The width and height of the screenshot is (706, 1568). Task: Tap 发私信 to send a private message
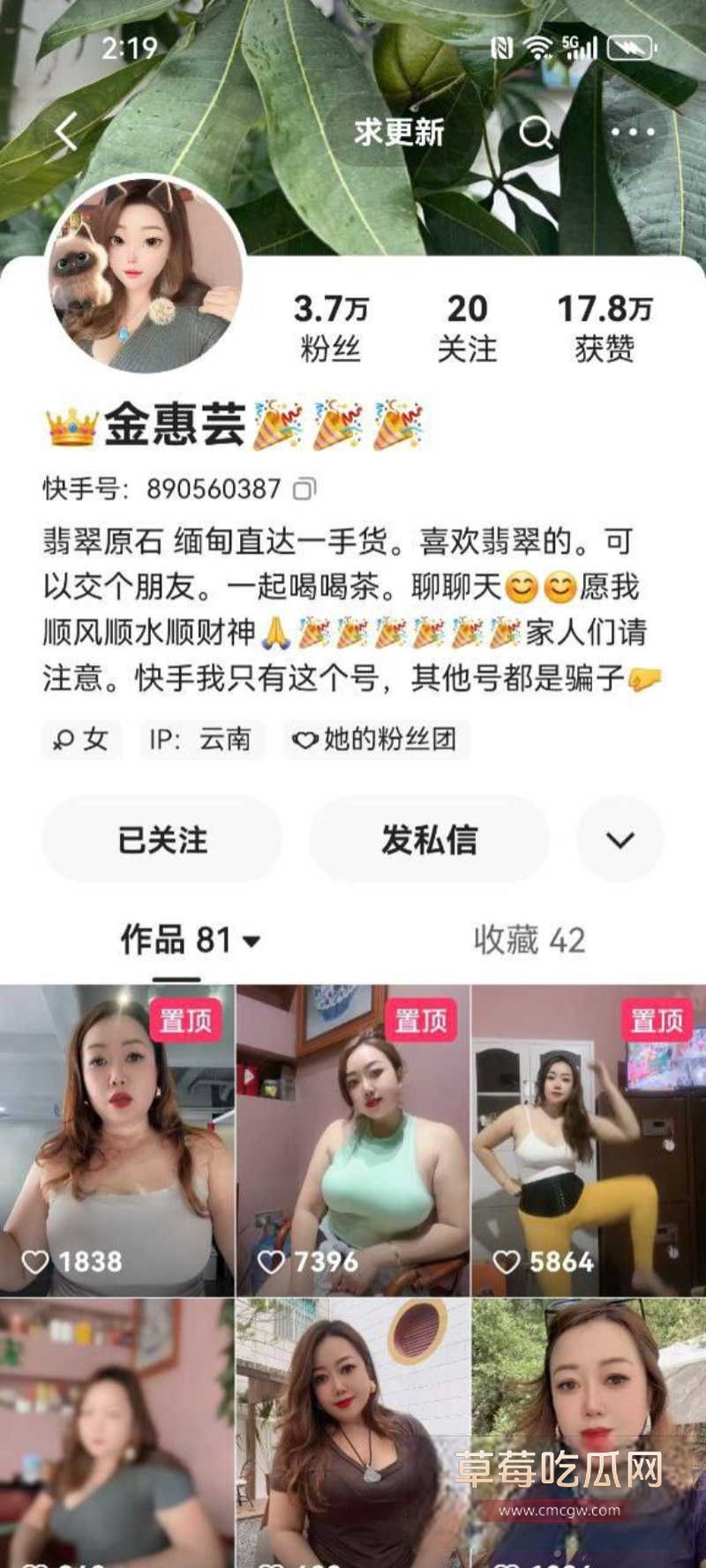(x=431, y=840)
